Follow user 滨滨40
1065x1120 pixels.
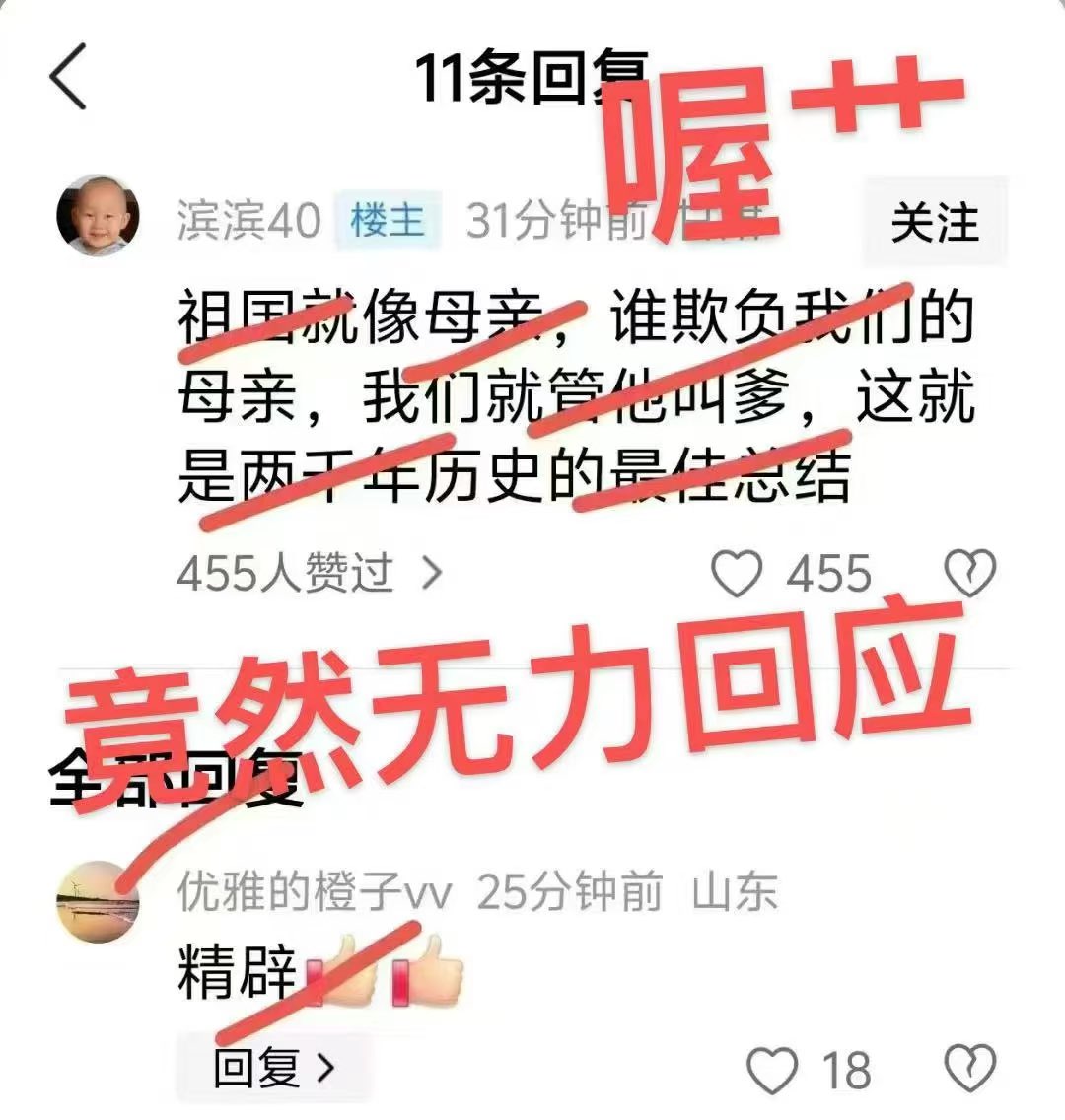934,223
